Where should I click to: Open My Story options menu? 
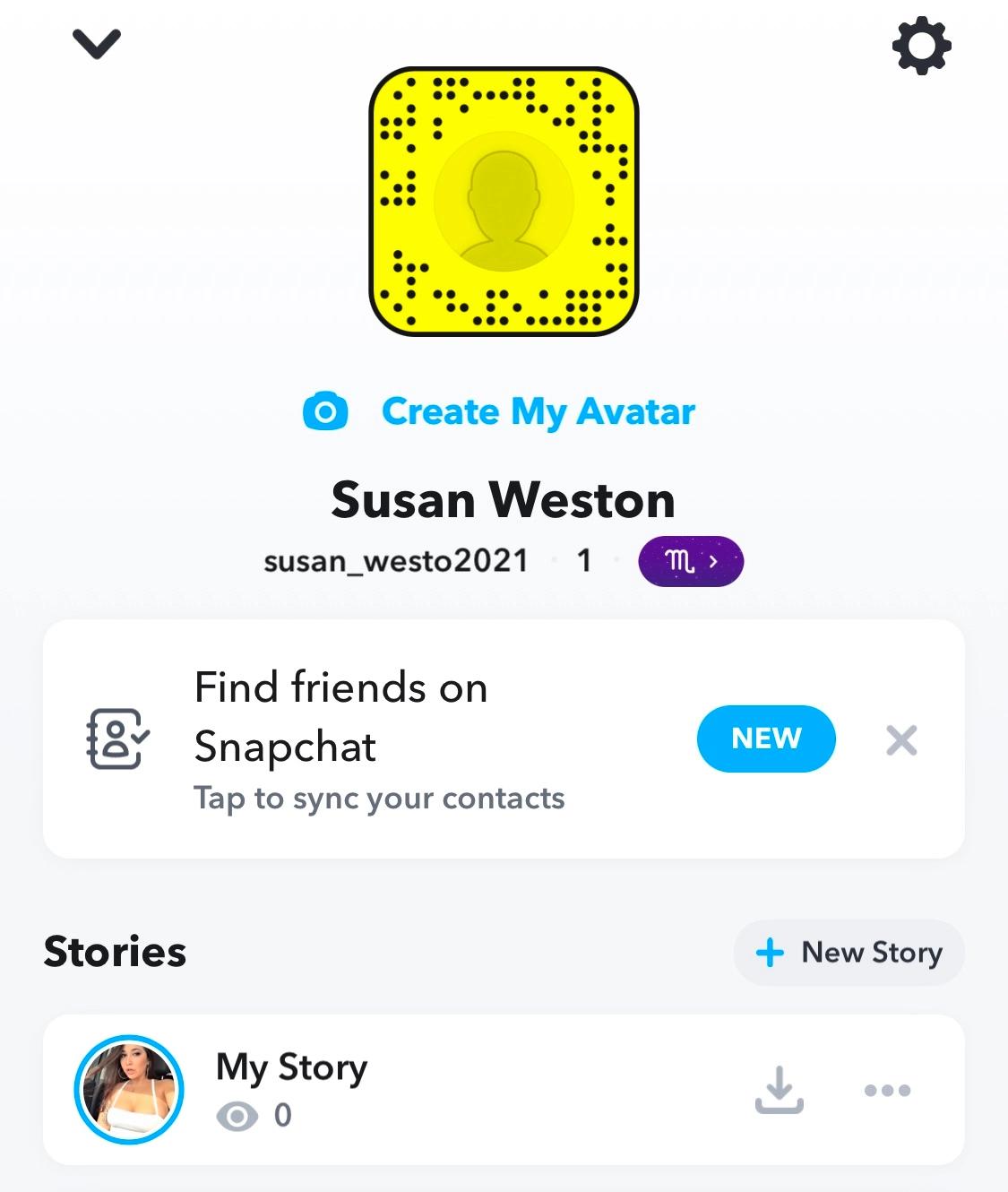(x=887, y=1091)
